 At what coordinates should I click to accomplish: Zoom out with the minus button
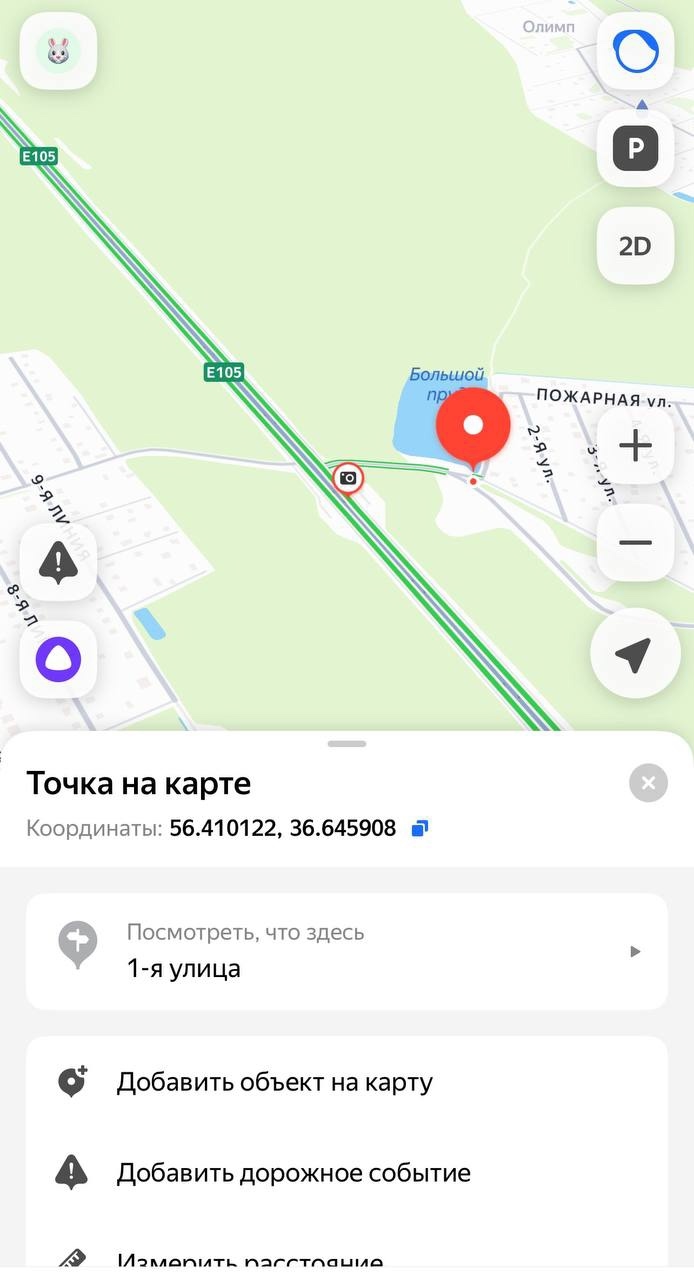(x=635, y=543)
